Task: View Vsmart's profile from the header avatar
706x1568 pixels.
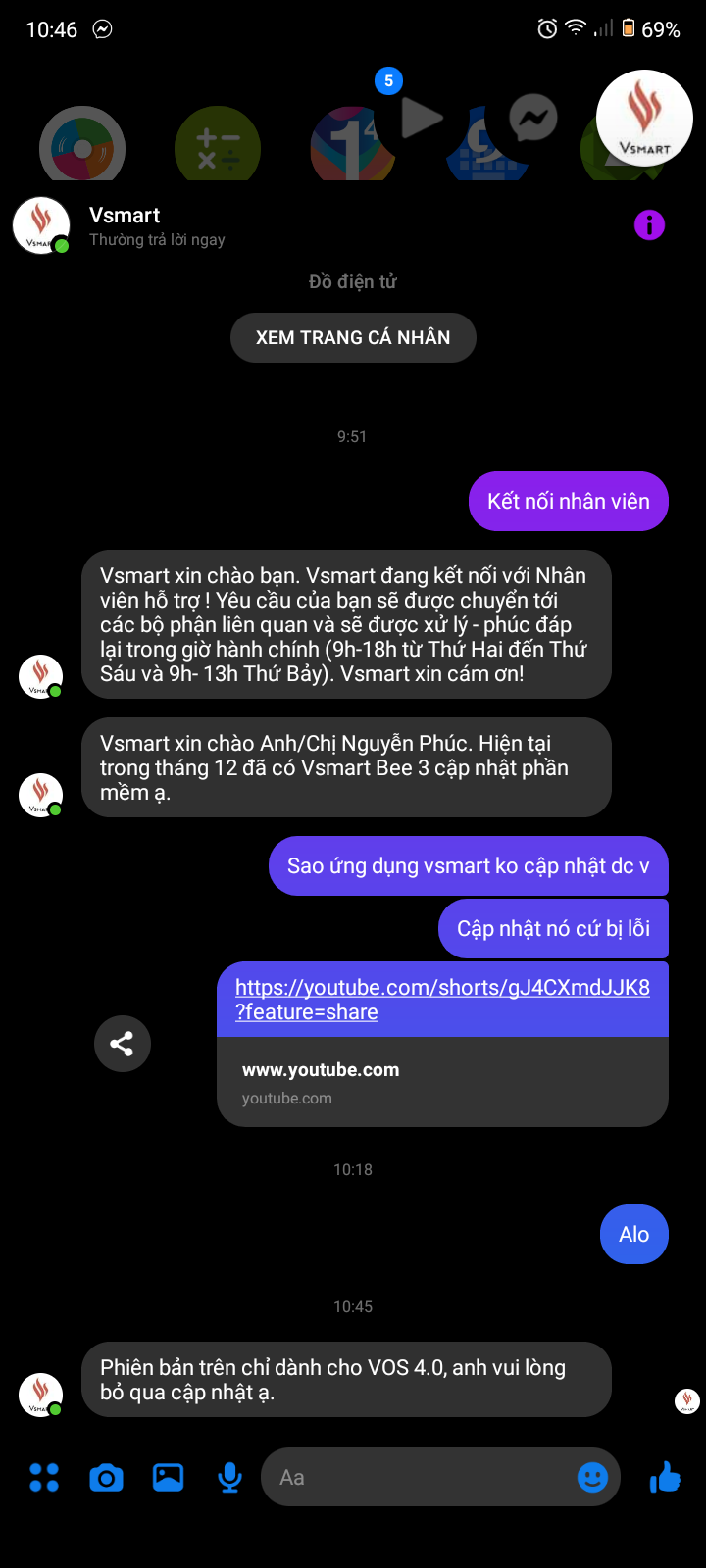Action: 40,224
